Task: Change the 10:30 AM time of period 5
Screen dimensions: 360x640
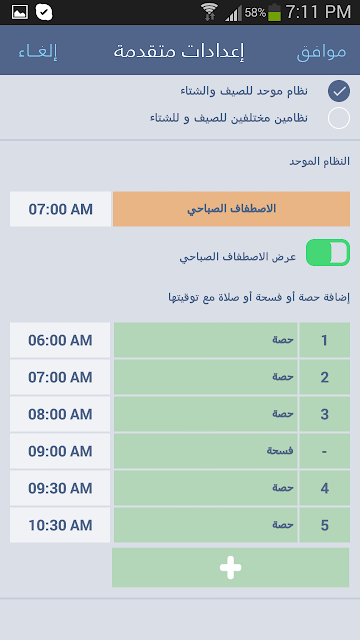Action: point(60,525)
